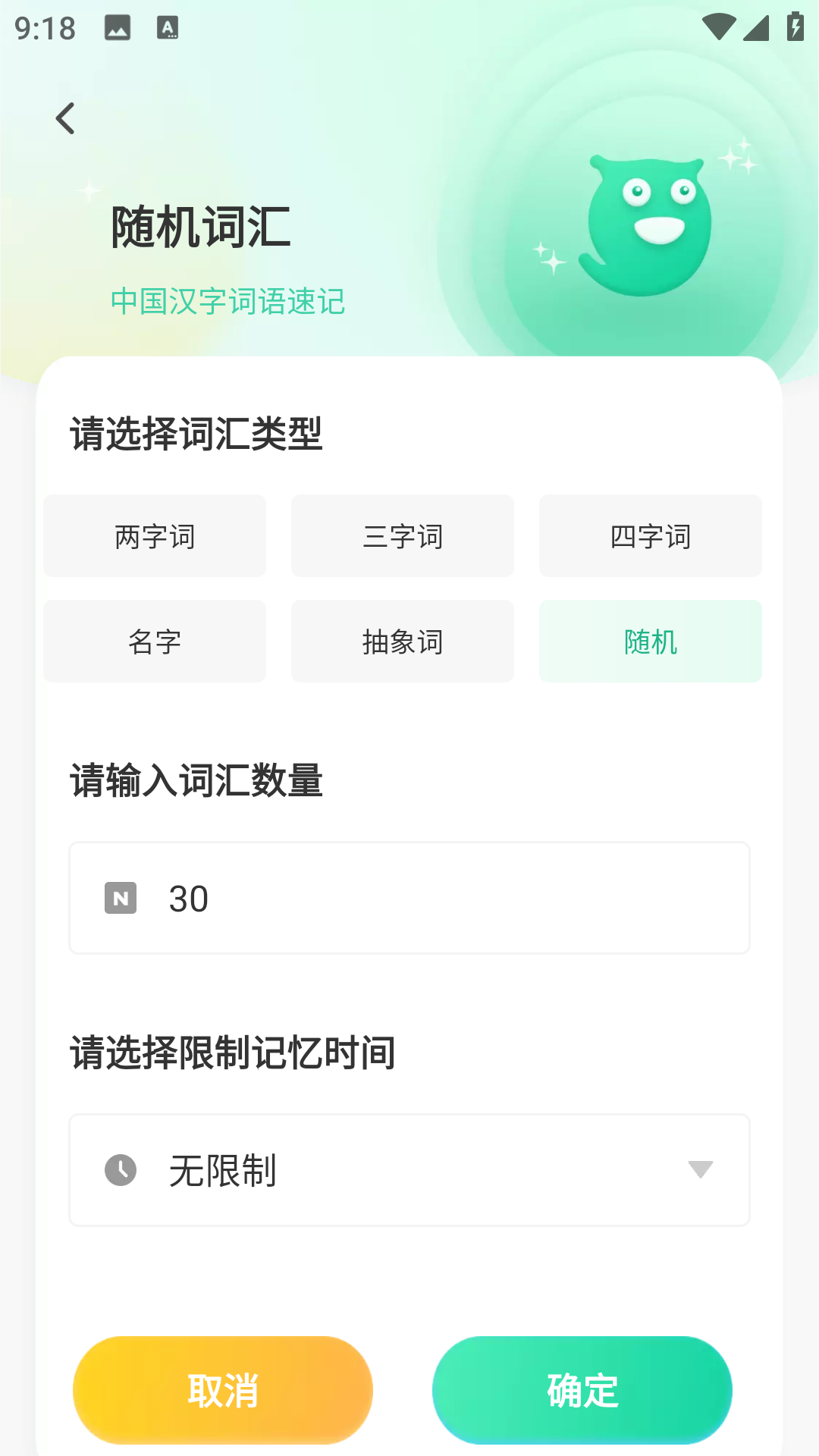Click the clock icon beside 无限制

tap(119, 1171)
